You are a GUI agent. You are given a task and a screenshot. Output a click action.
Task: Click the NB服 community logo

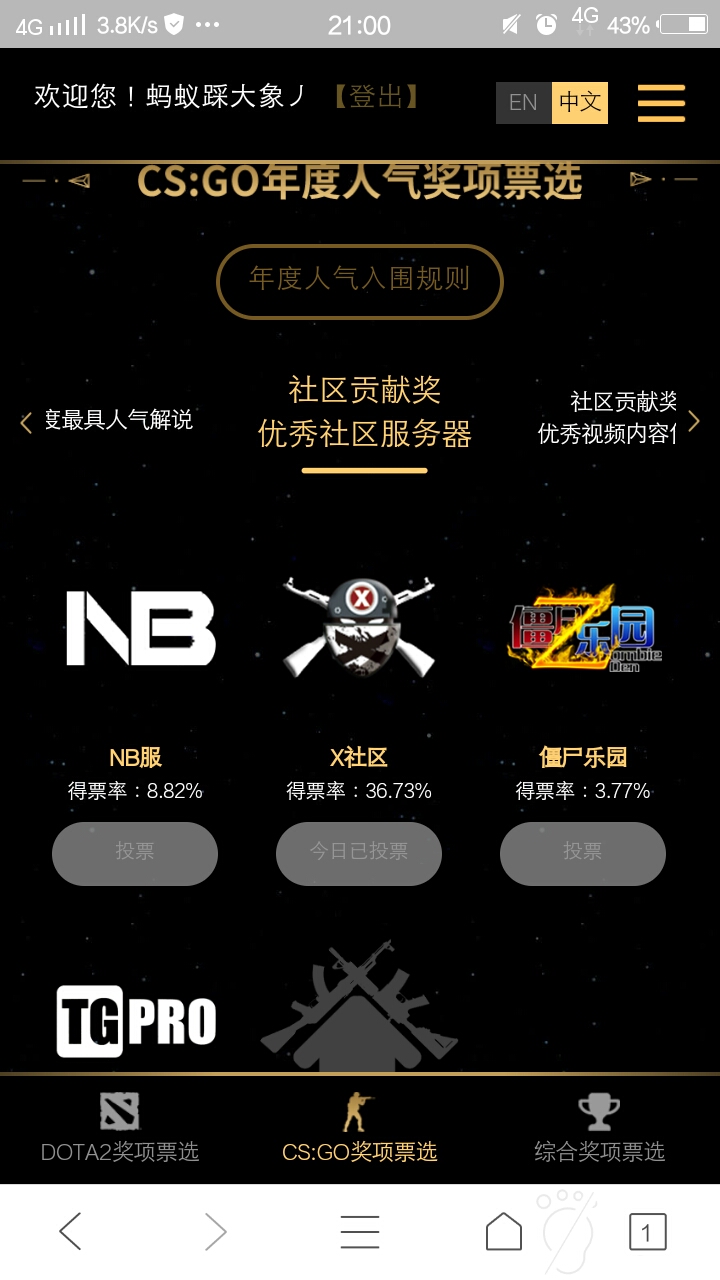(x=139, y=630)
